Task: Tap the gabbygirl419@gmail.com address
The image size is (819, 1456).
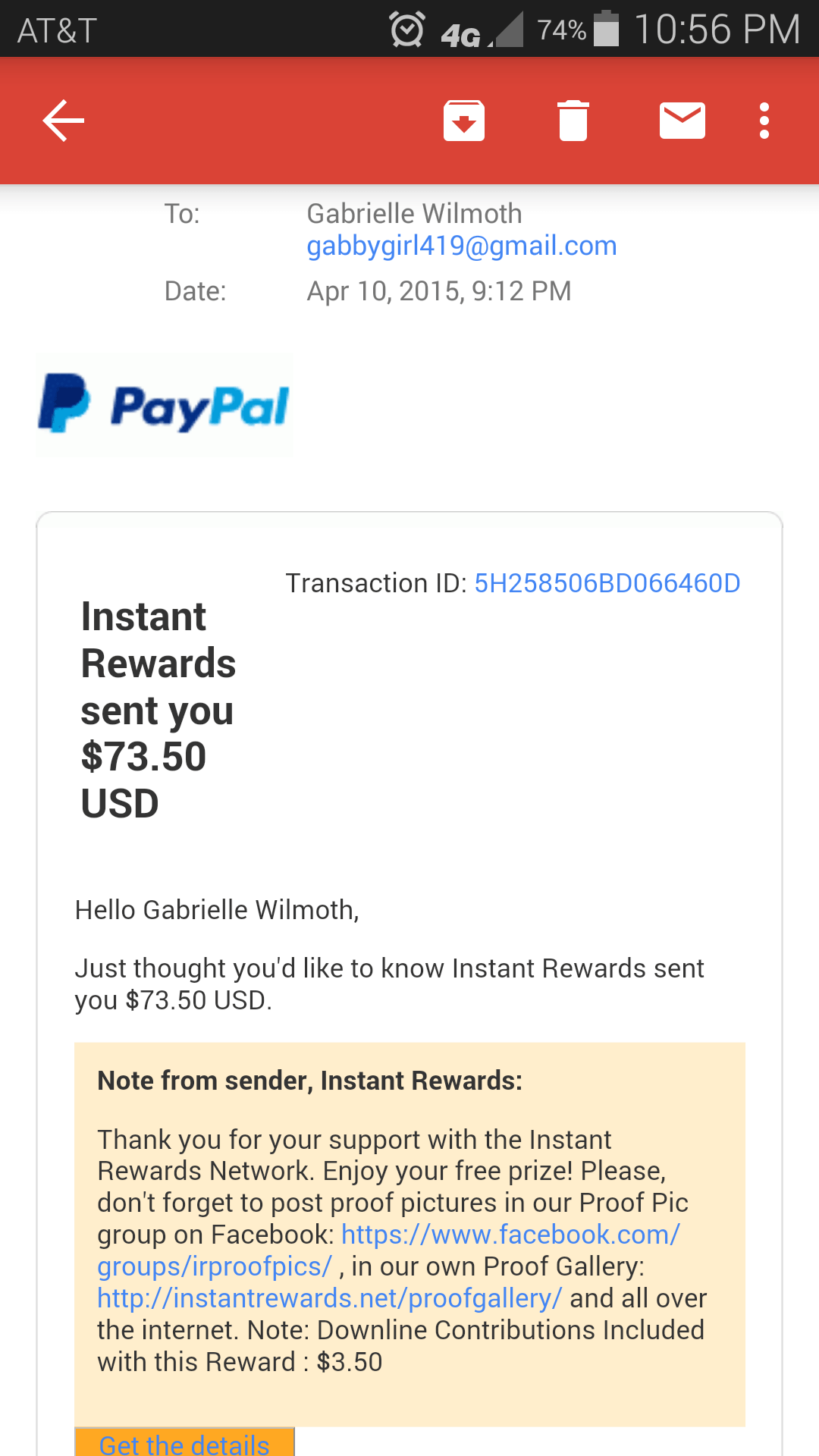Action: point(462,246)
